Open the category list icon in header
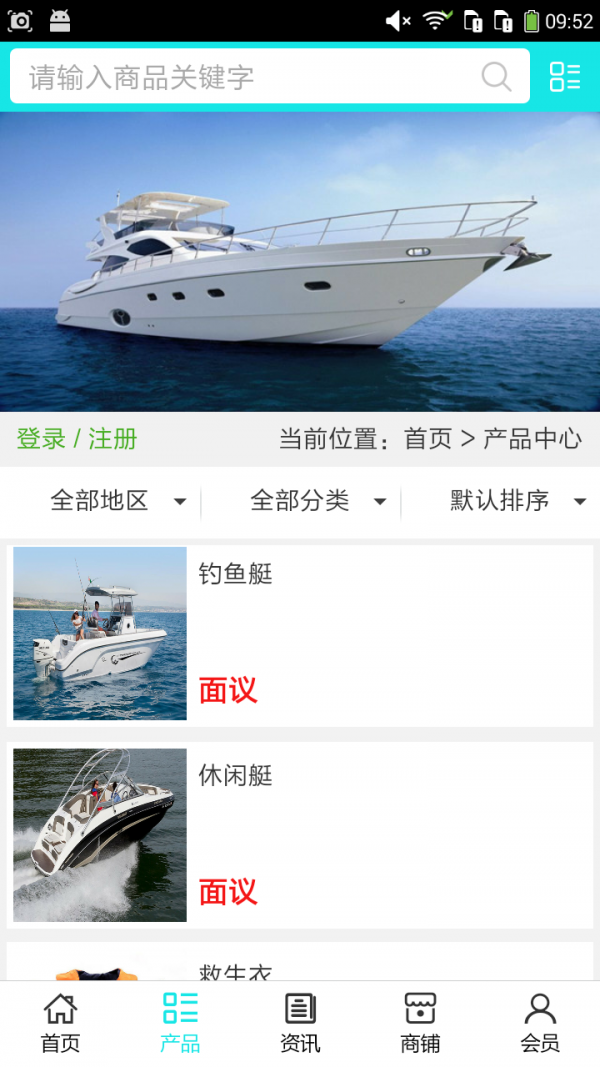Screen dimensions: 600x1067 pos(565,77)
